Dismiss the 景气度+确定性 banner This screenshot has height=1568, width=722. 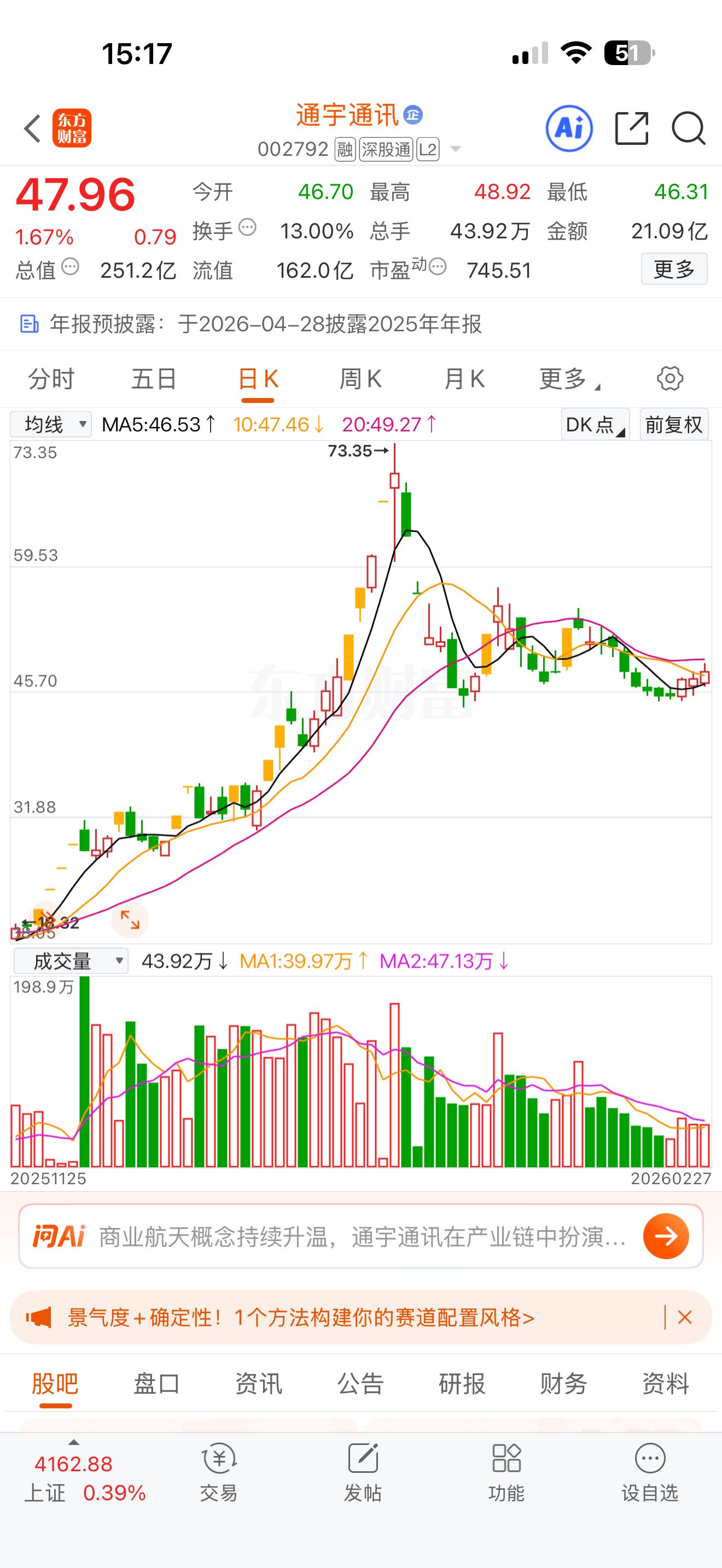pos(685,1318)
